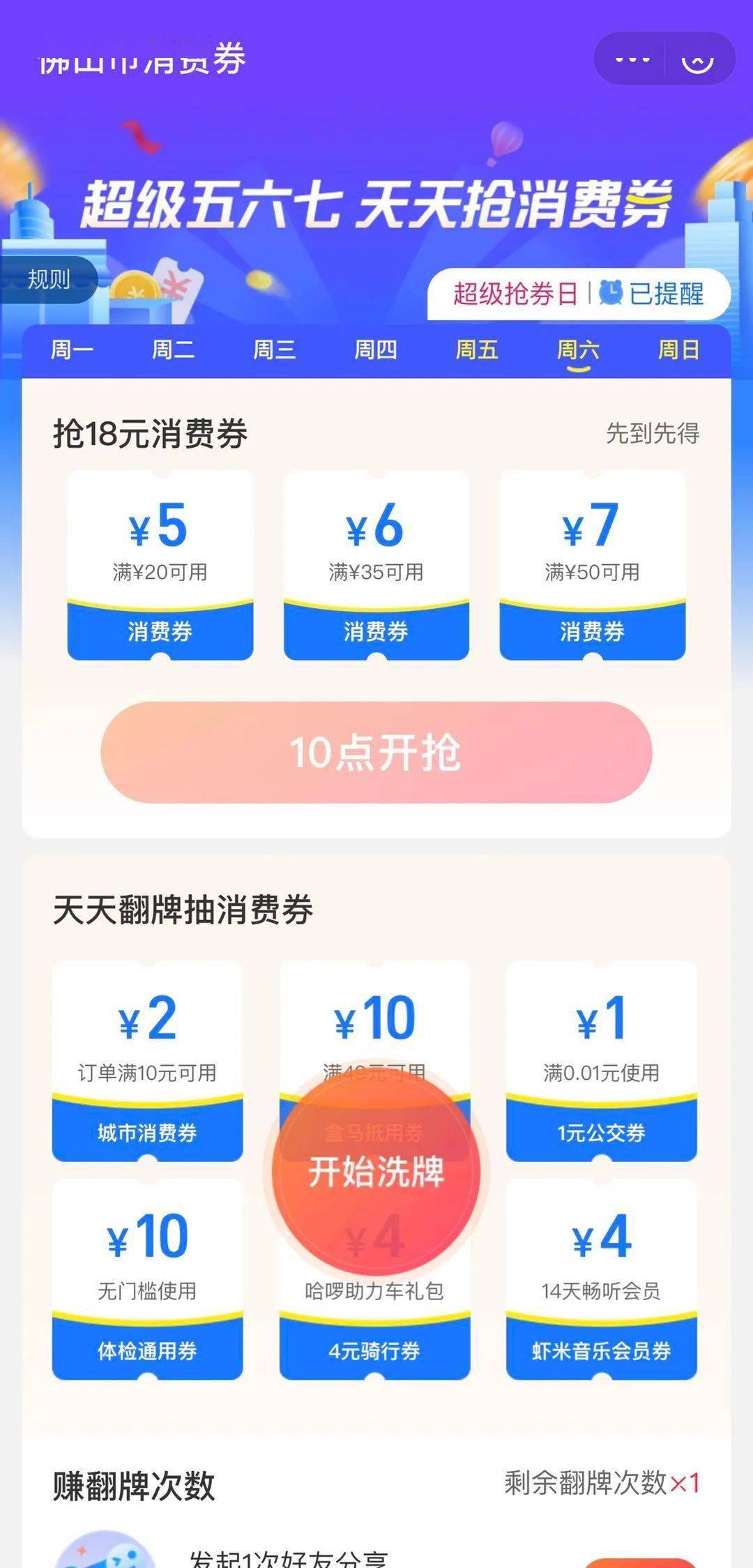Select the ¥5 满¥20可用 coupon
Viewport: 753px width, 1568px height.
point(160,565)
